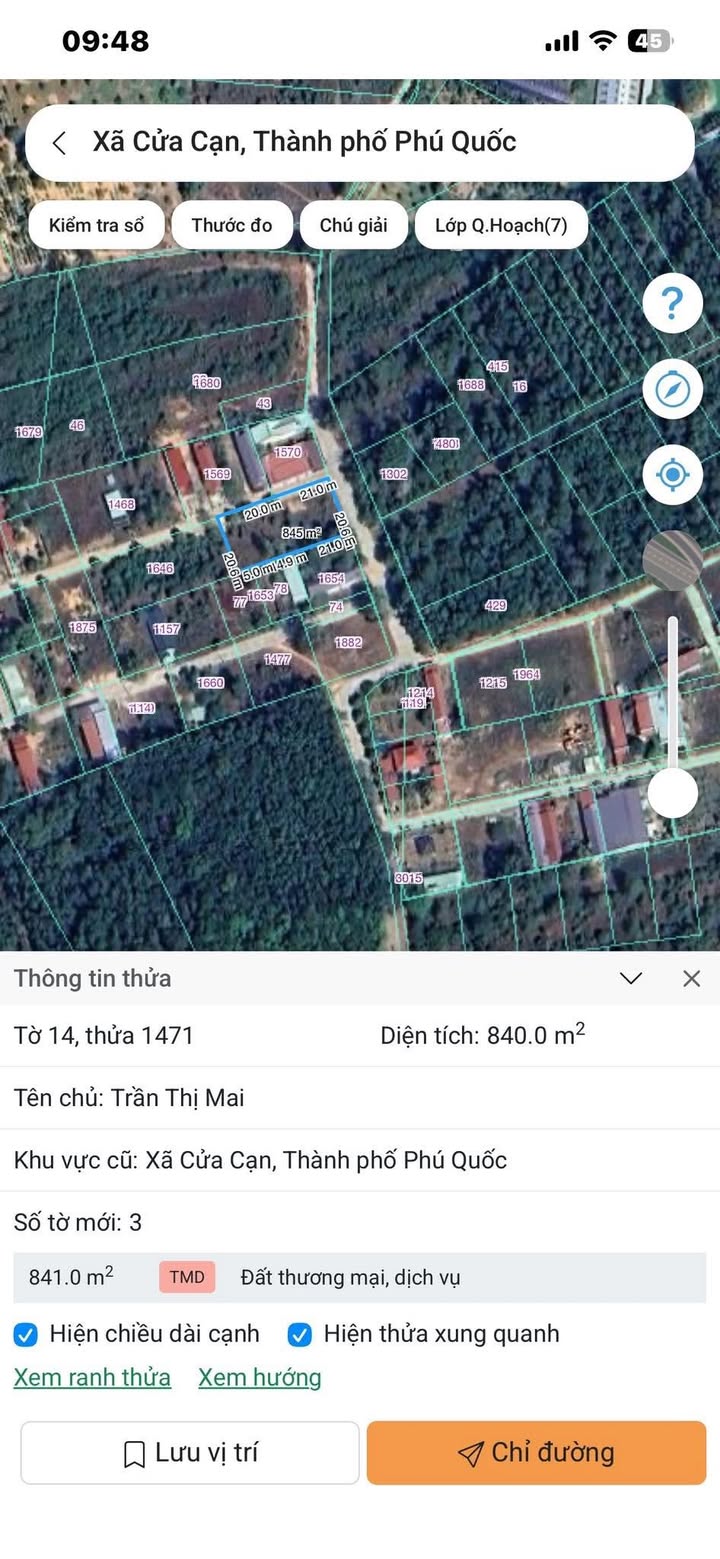Switch the map layer thumbnail
The height and width of the screenshot is (1559, 720).
coord(672,560)
